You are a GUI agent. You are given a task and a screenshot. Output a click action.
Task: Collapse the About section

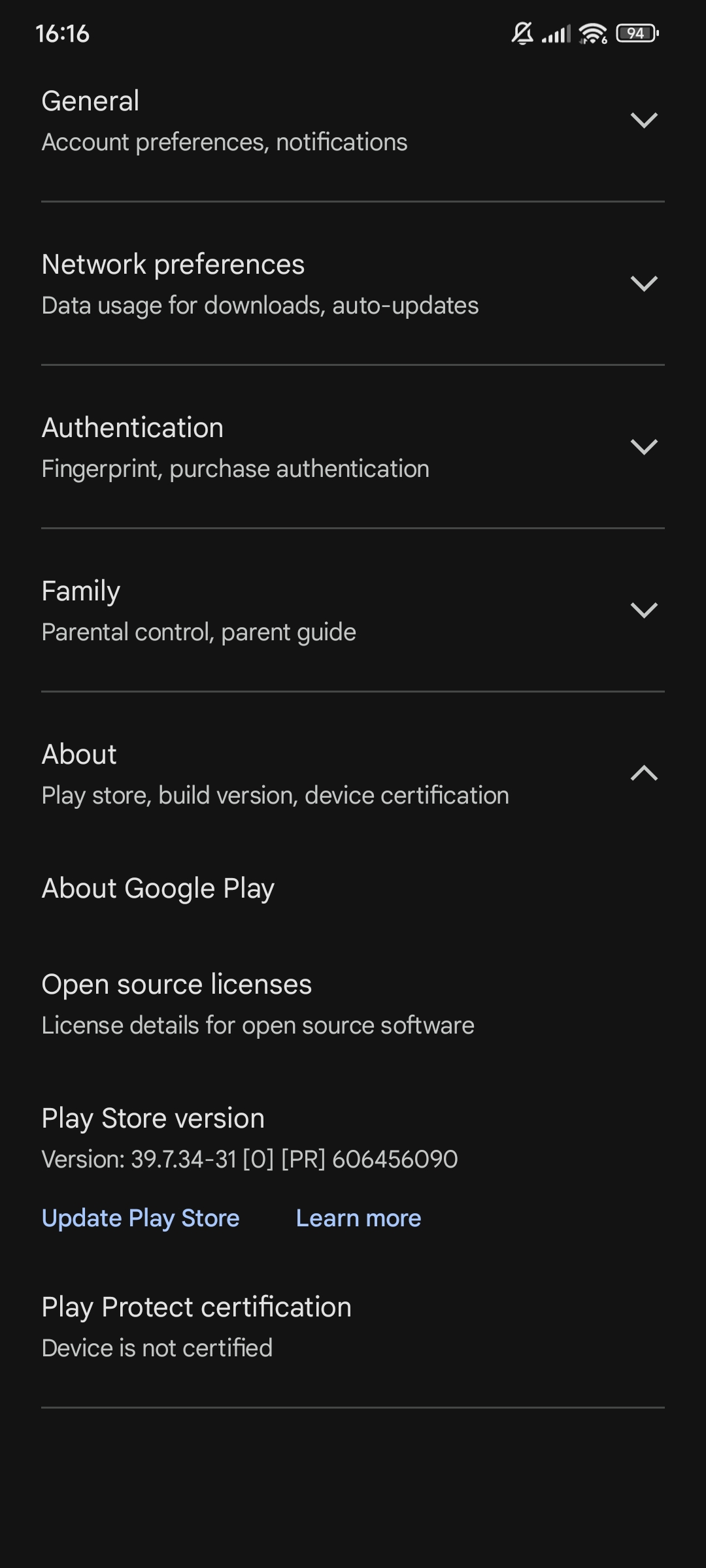(x=353, y=774)
